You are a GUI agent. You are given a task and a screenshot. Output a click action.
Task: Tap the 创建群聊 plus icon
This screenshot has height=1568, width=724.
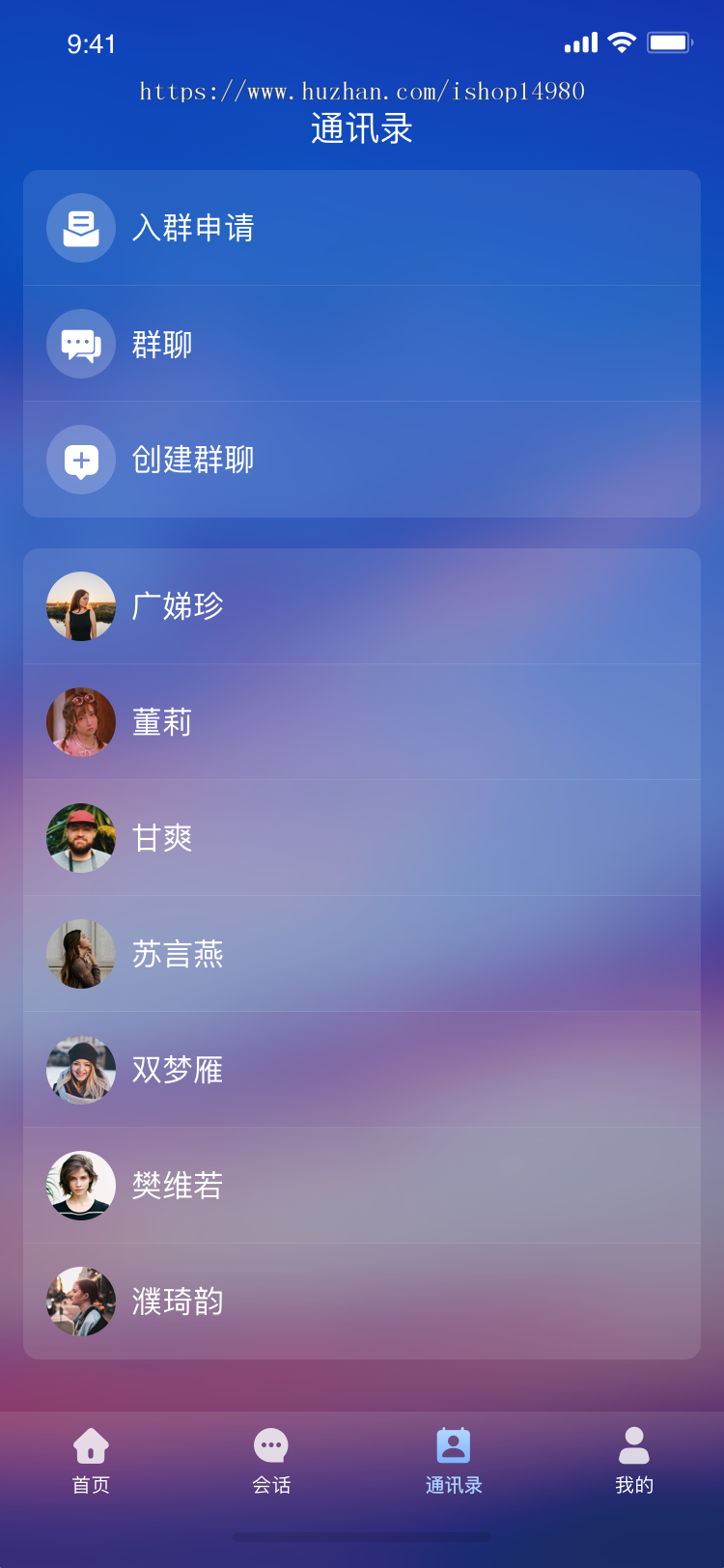click(x=81, y=460)
